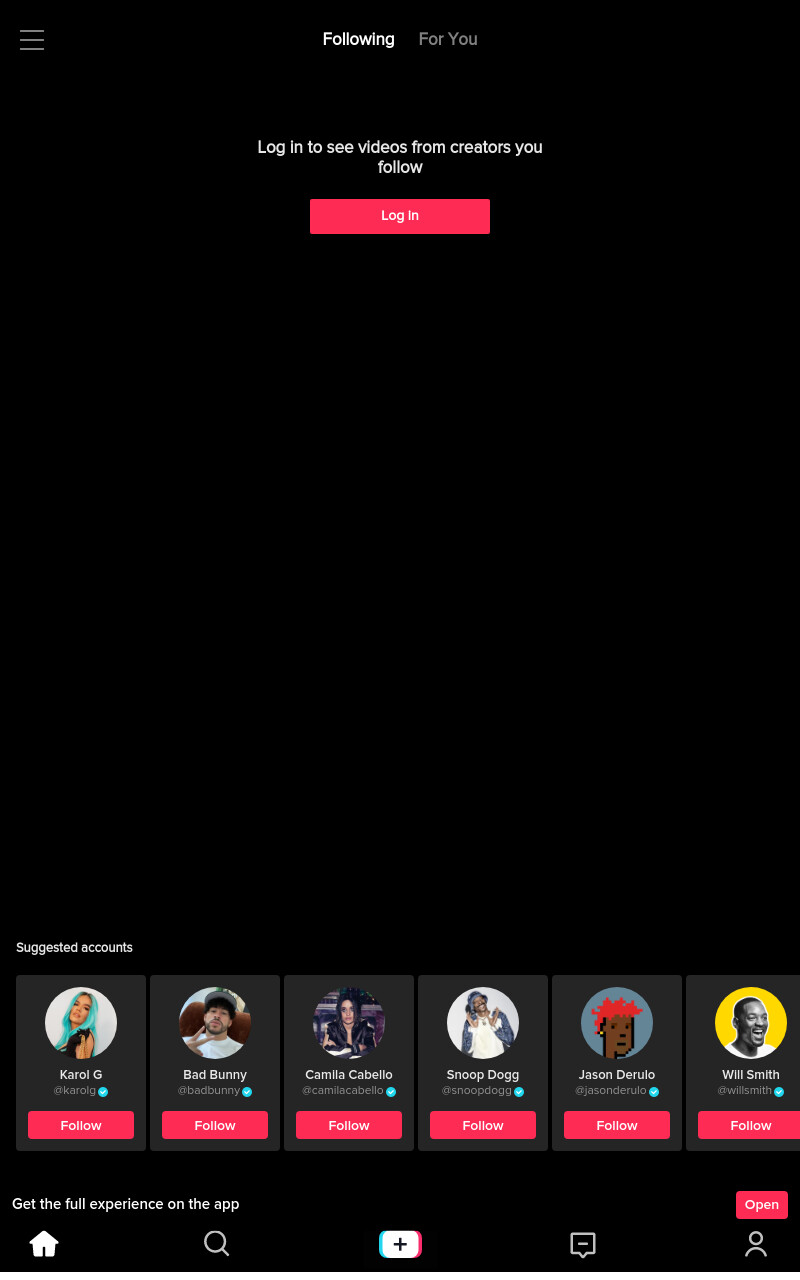Select the Following tab
The width and height of the screenshot is (800, 1280).
coord(358,39)
